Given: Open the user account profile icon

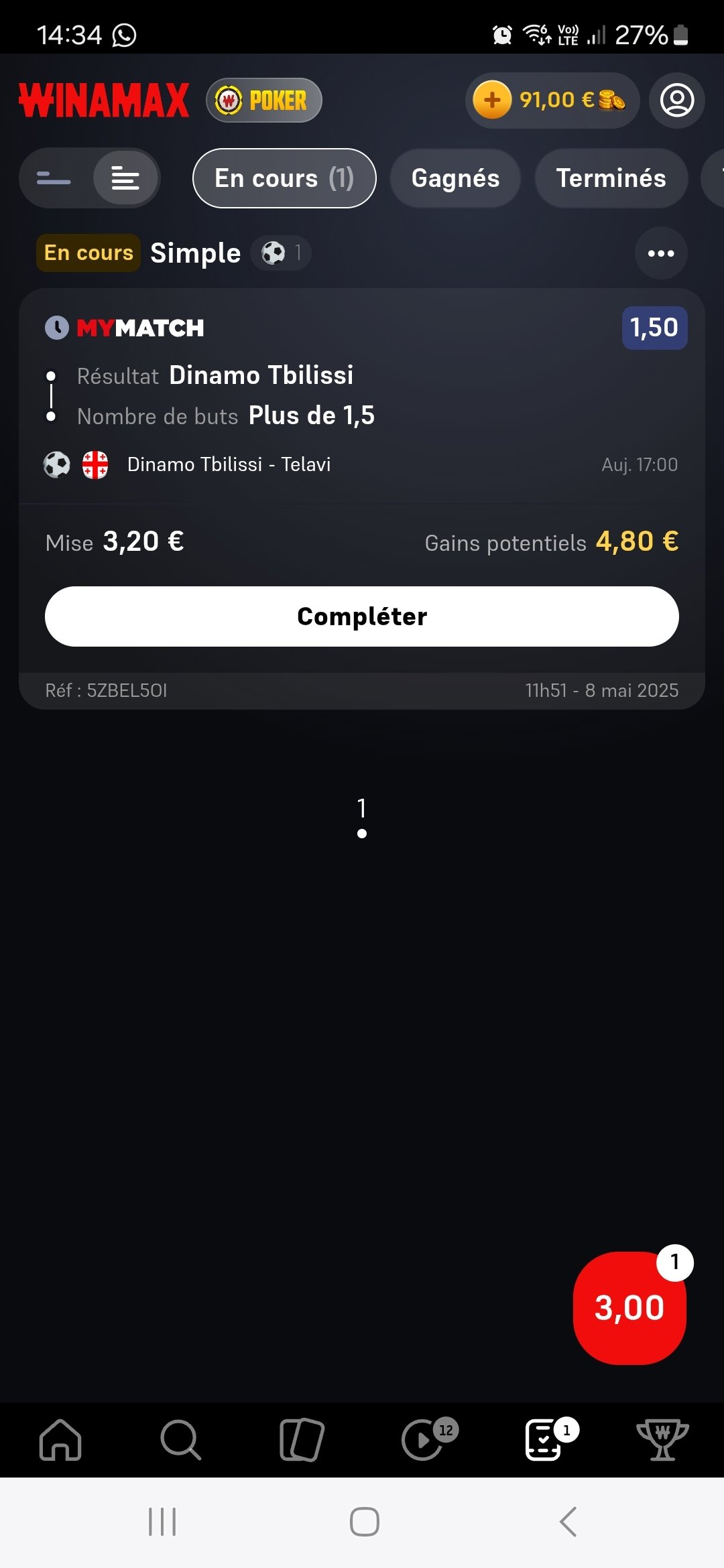Looking at the screenshot, I should click(x=677, y=101).
